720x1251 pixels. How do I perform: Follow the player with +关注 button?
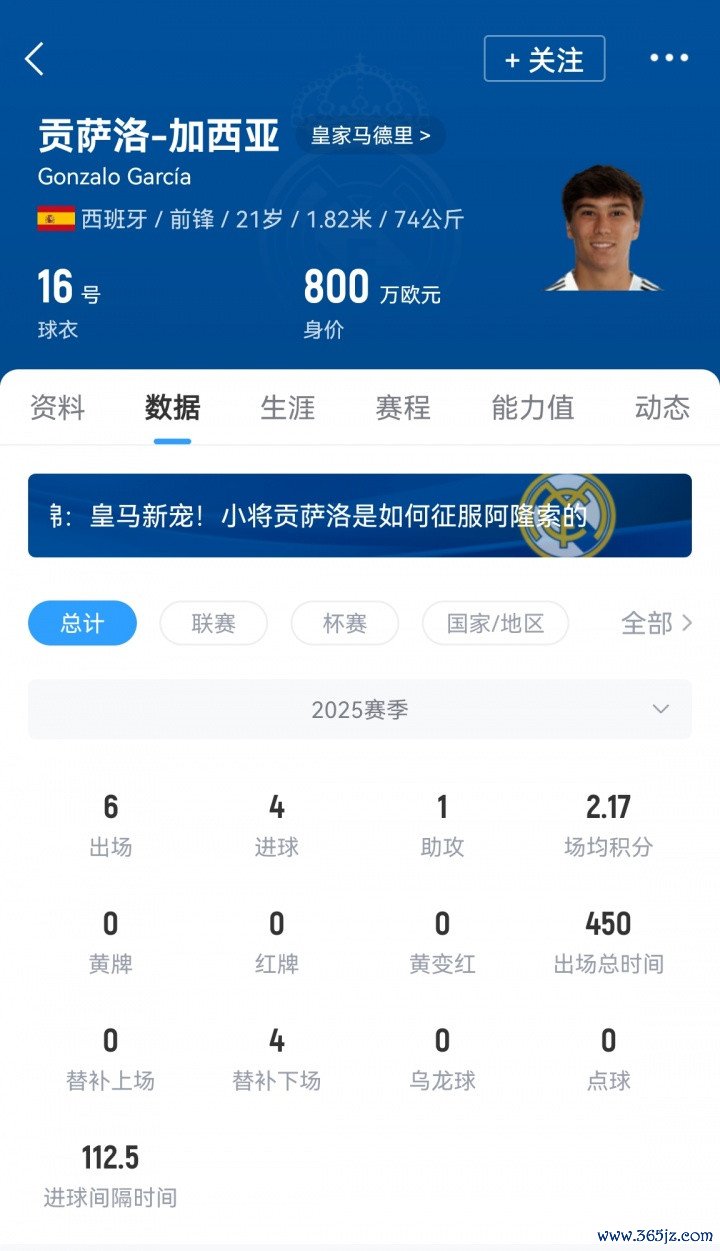[544, 60]
